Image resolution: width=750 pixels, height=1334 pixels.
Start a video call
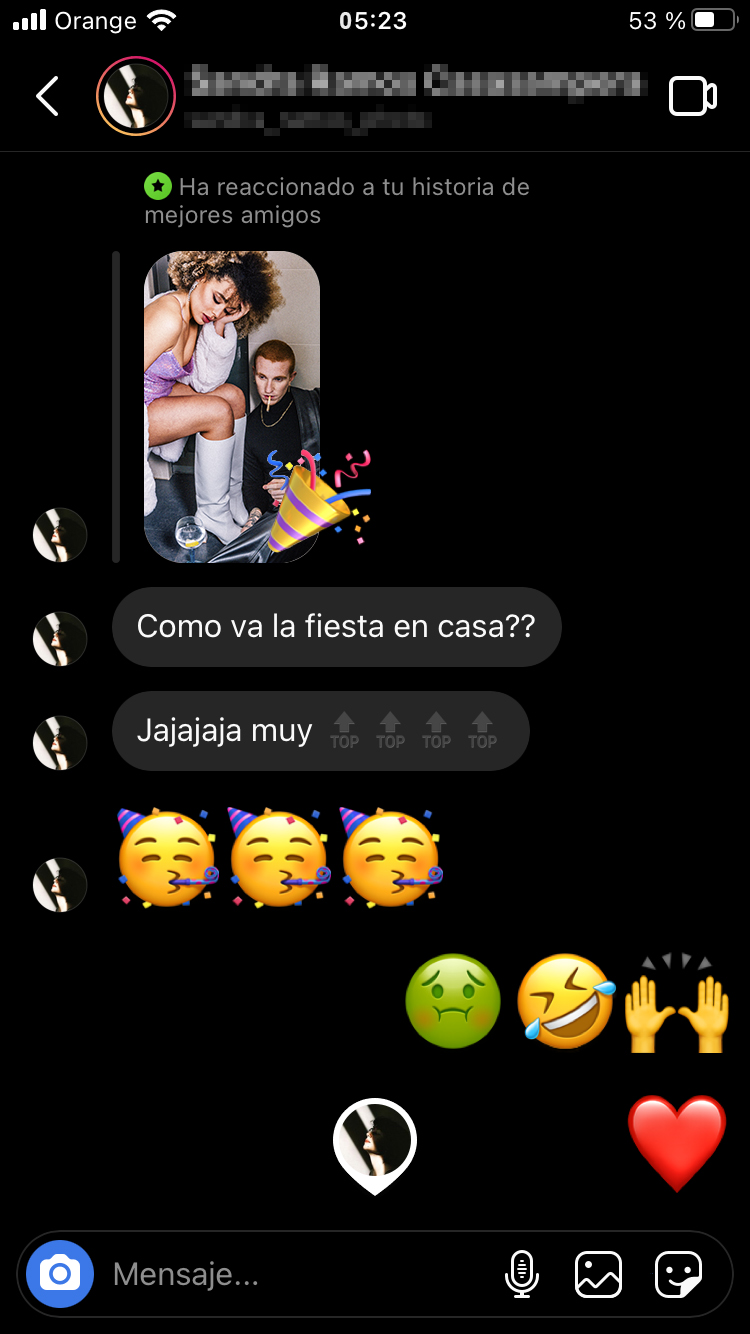692,97
